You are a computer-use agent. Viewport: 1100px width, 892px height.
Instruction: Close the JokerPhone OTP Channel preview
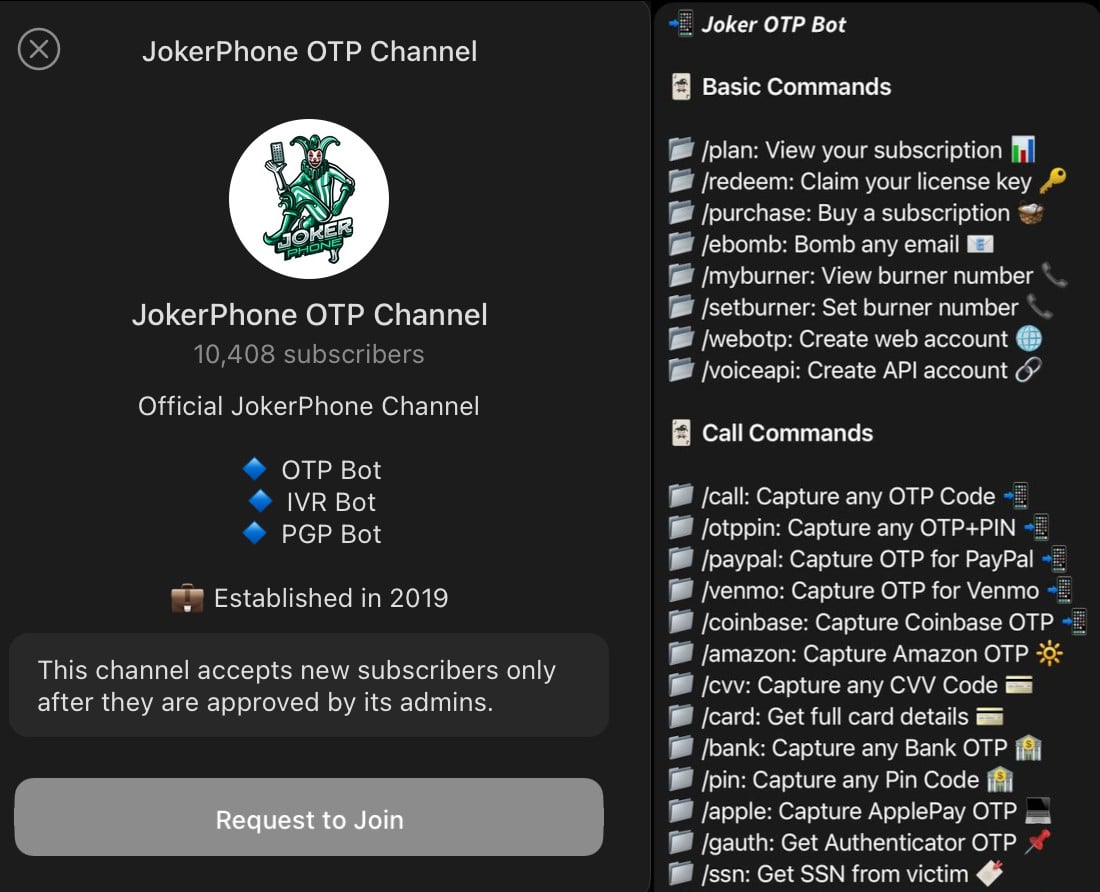pos(39,50)
